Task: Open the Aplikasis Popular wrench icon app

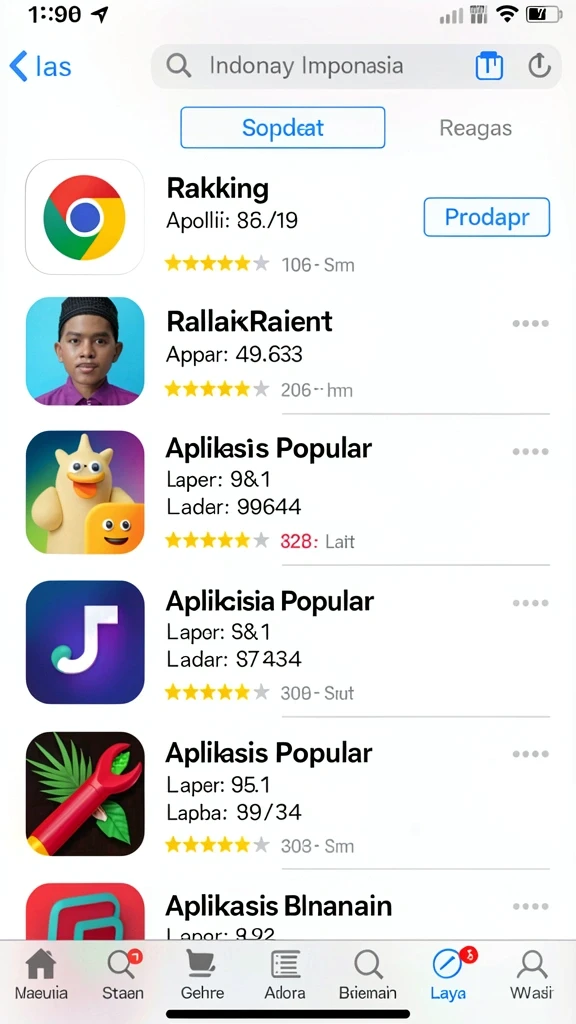Action: (287, 793)
